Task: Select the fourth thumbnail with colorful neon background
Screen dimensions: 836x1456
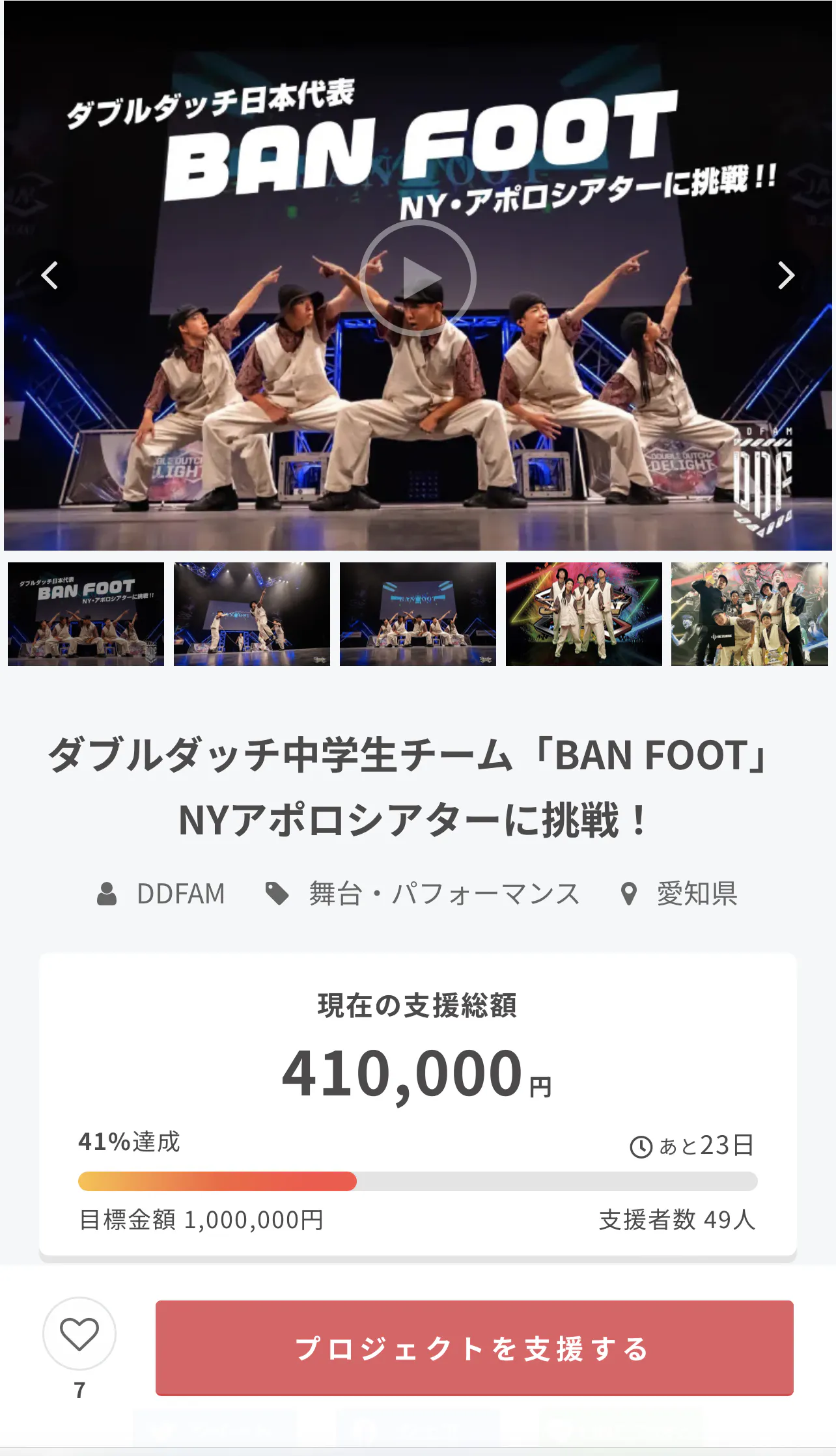Action: 583,614
